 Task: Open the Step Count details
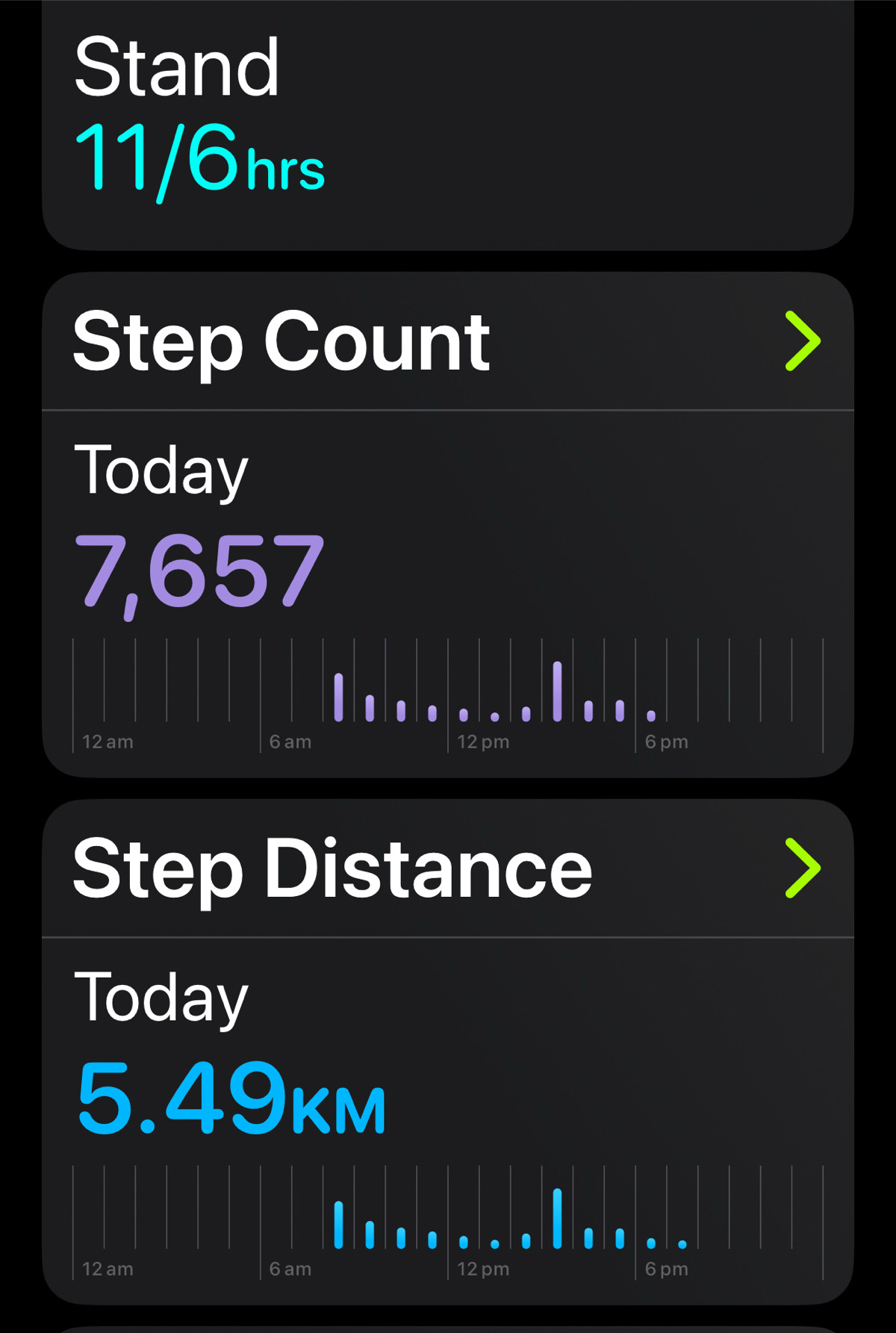click(x=802, y=342)
